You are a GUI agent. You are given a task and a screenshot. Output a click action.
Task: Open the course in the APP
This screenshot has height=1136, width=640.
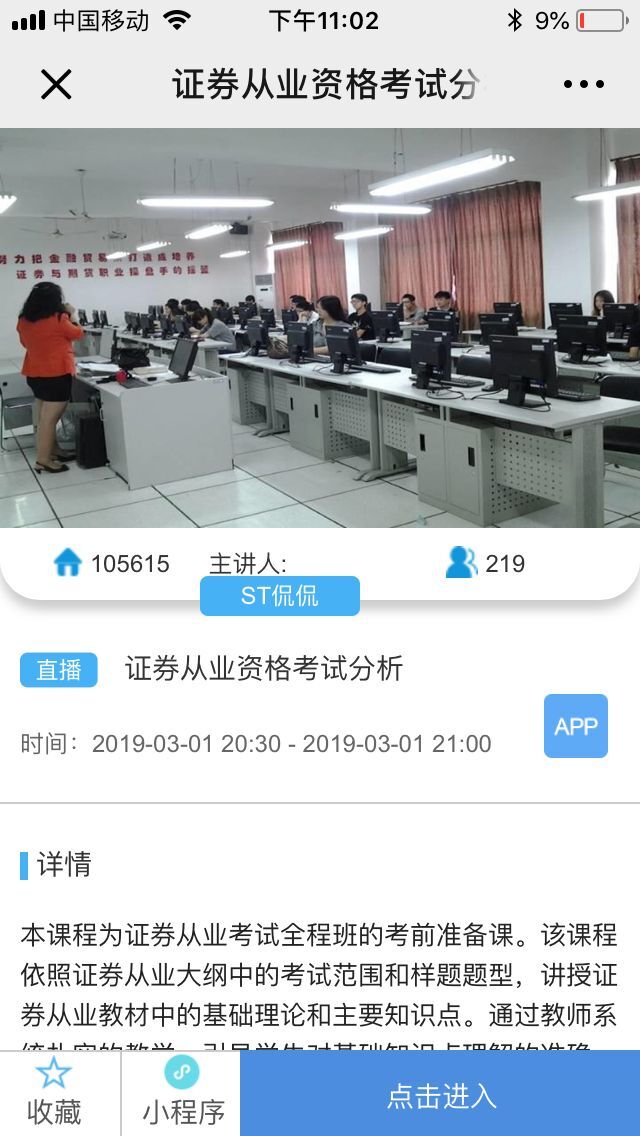575,726
